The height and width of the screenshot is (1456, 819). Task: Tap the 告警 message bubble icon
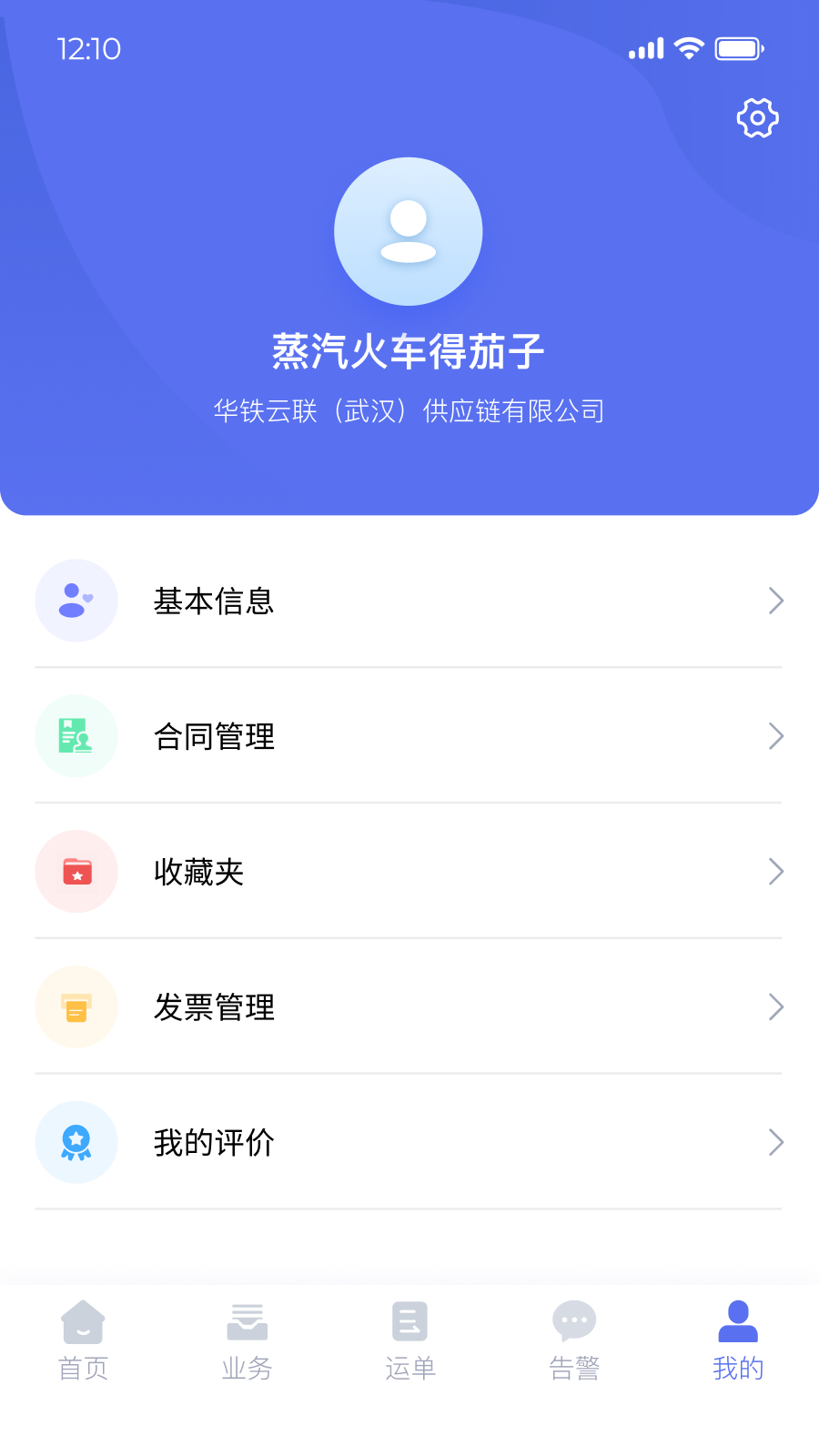coord(573,1319)
